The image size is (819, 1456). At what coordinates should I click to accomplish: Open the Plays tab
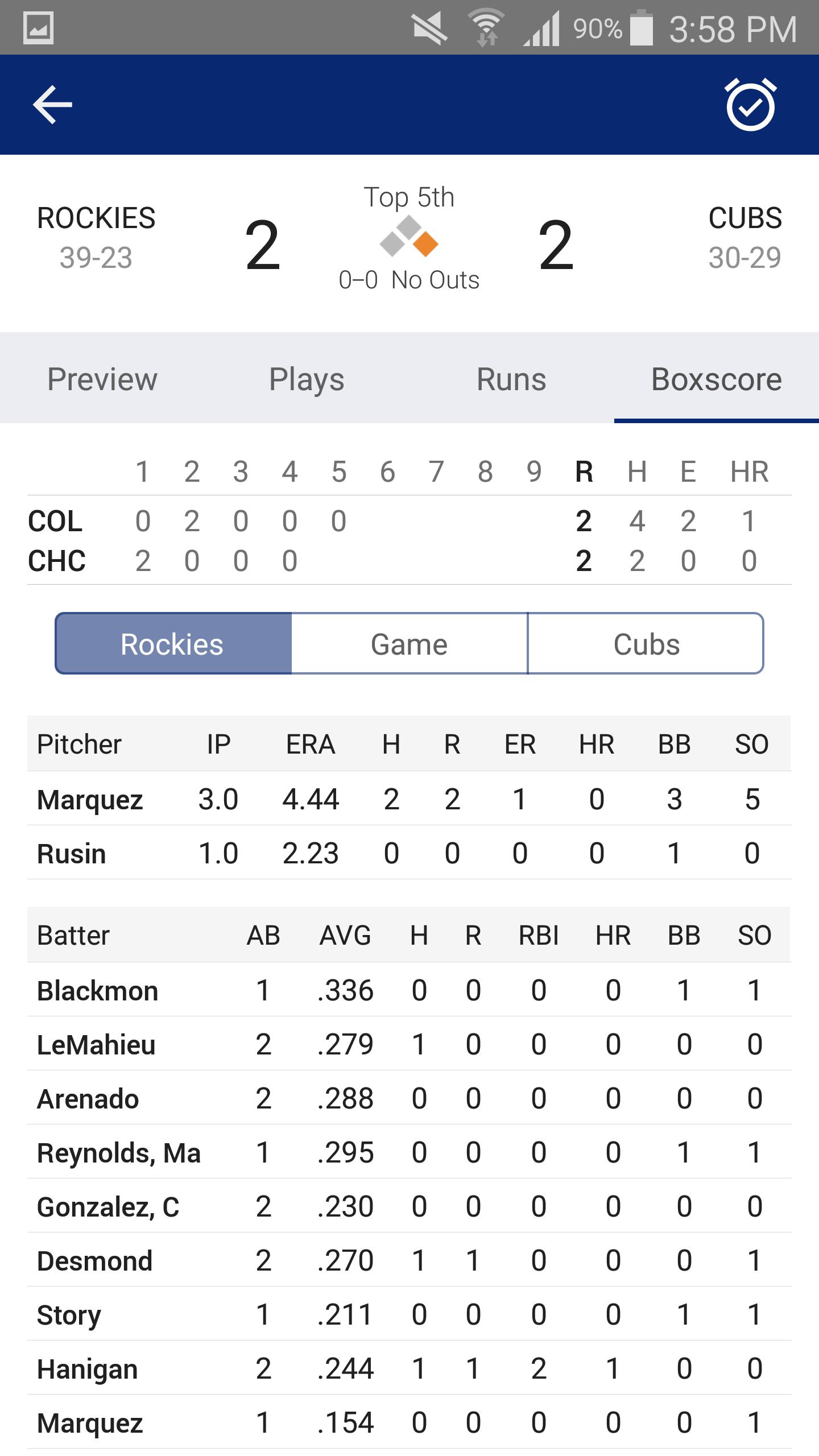pos(308,379)
